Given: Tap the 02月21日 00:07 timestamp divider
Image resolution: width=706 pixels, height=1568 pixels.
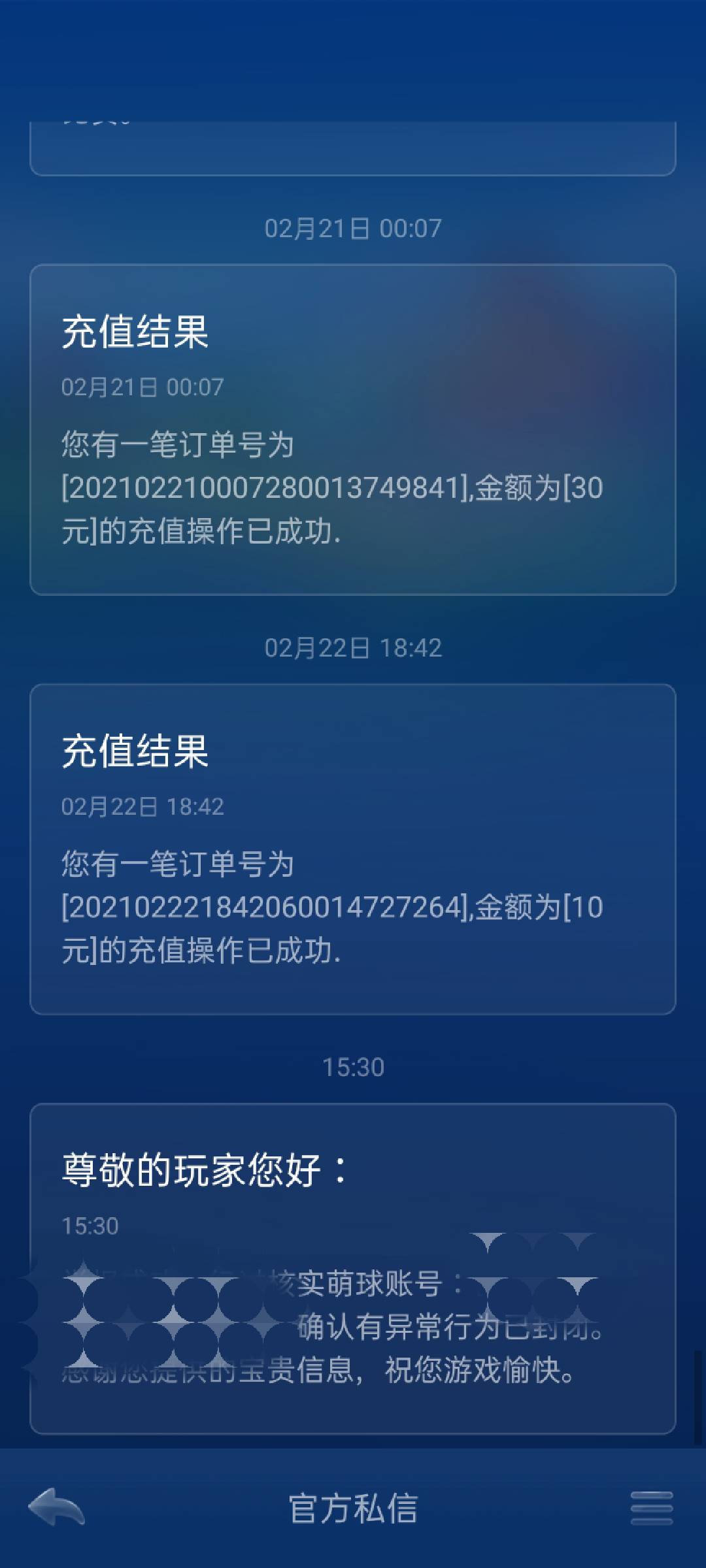Looking at the screenshot, I should point(352,227).
